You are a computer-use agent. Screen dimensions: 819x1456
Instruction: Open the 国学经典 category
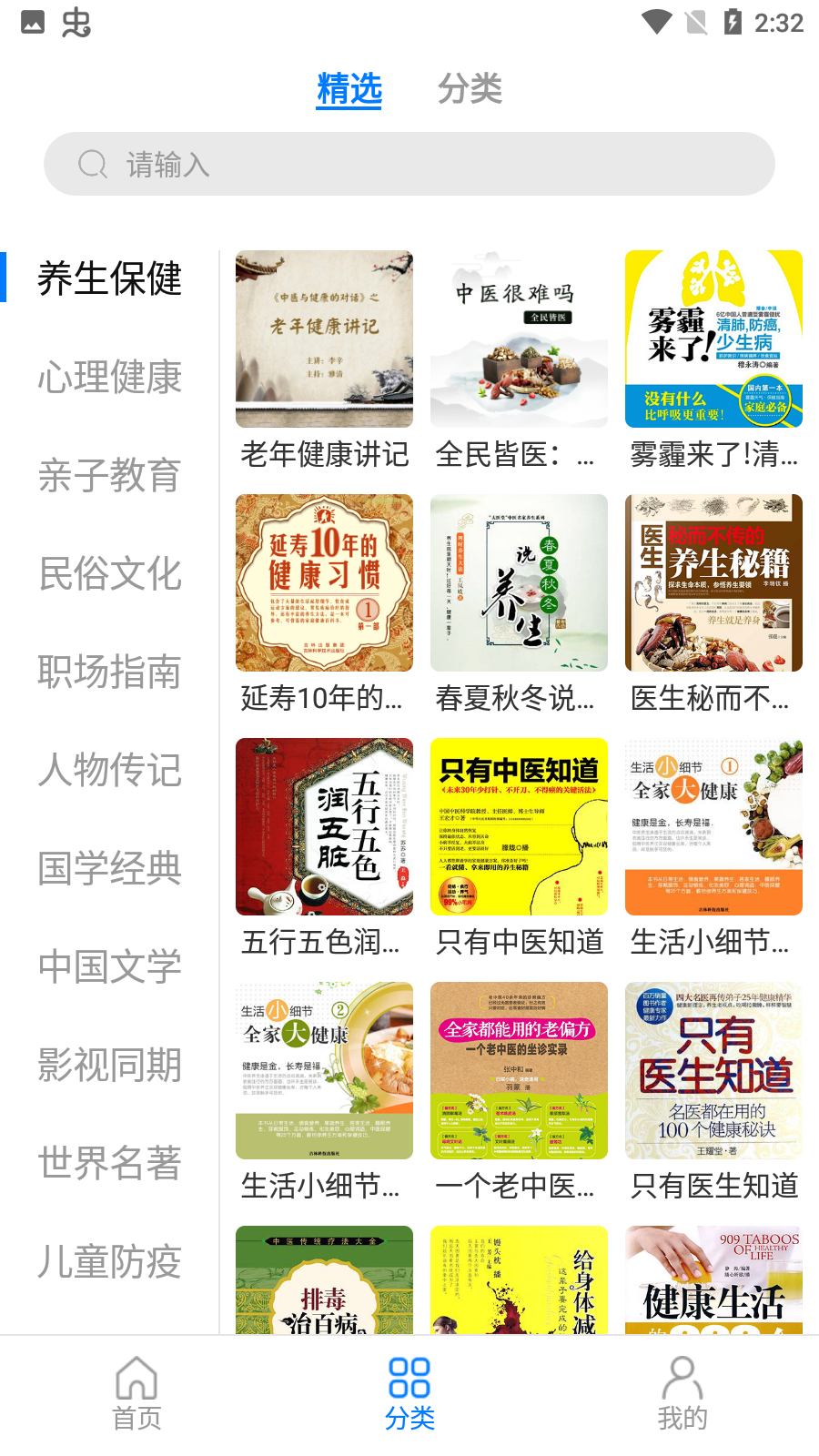[x=108, y=869]
